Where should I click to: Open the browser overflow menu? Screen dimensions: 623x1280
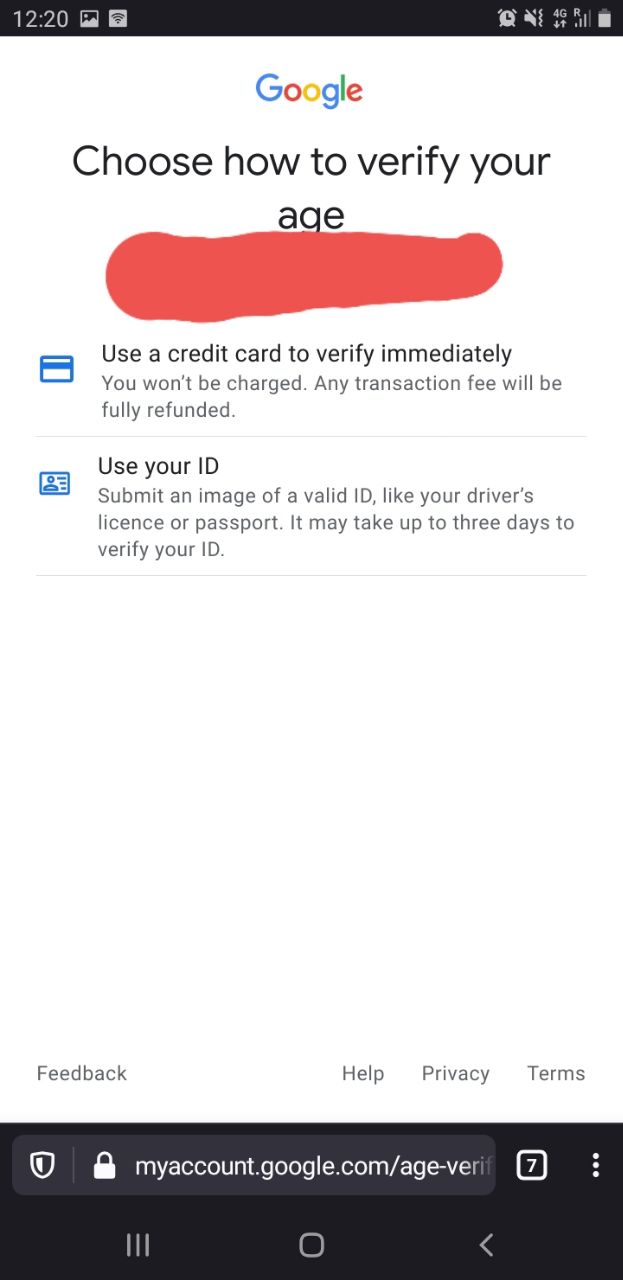[595, 1165]
